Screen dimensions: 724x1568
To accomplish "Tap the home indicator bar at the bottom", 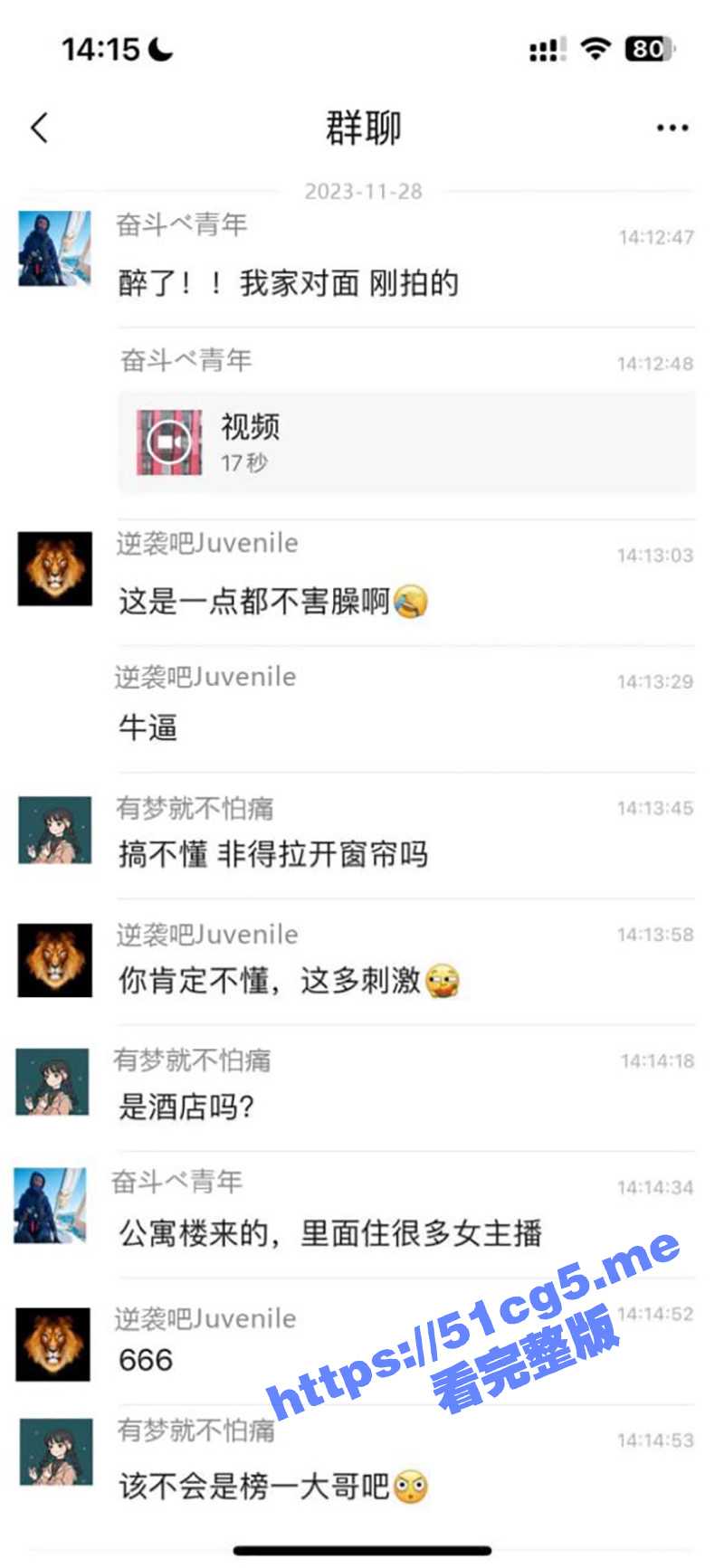I will pyautogui.click(x=362, y=1552).
